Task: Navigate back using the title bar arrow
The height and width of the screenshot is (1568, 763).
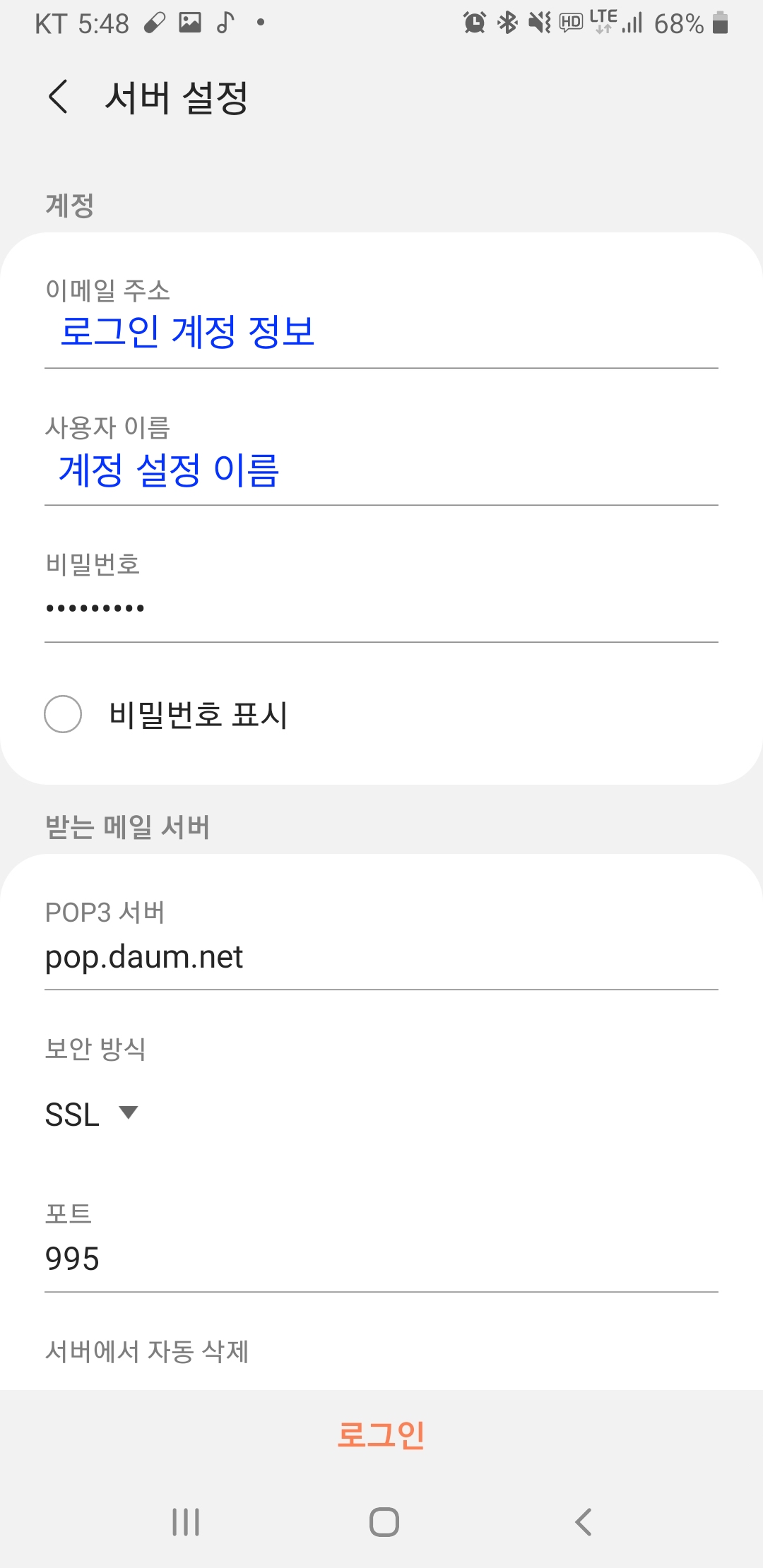Action: 59,98
